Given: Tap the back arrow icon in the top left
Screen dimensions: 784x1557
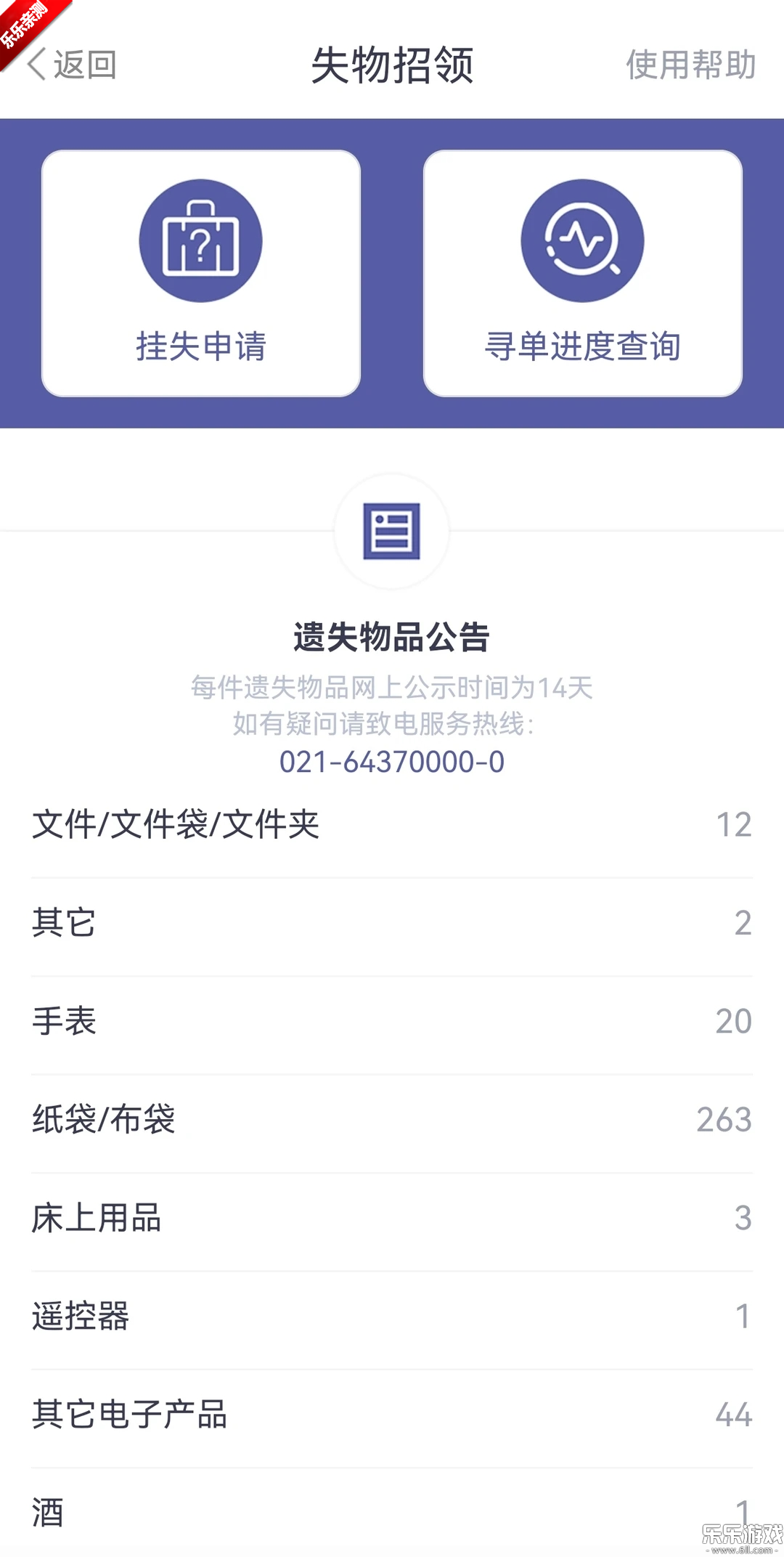Looking at the screenshot, I should click(x=35, y=65).
